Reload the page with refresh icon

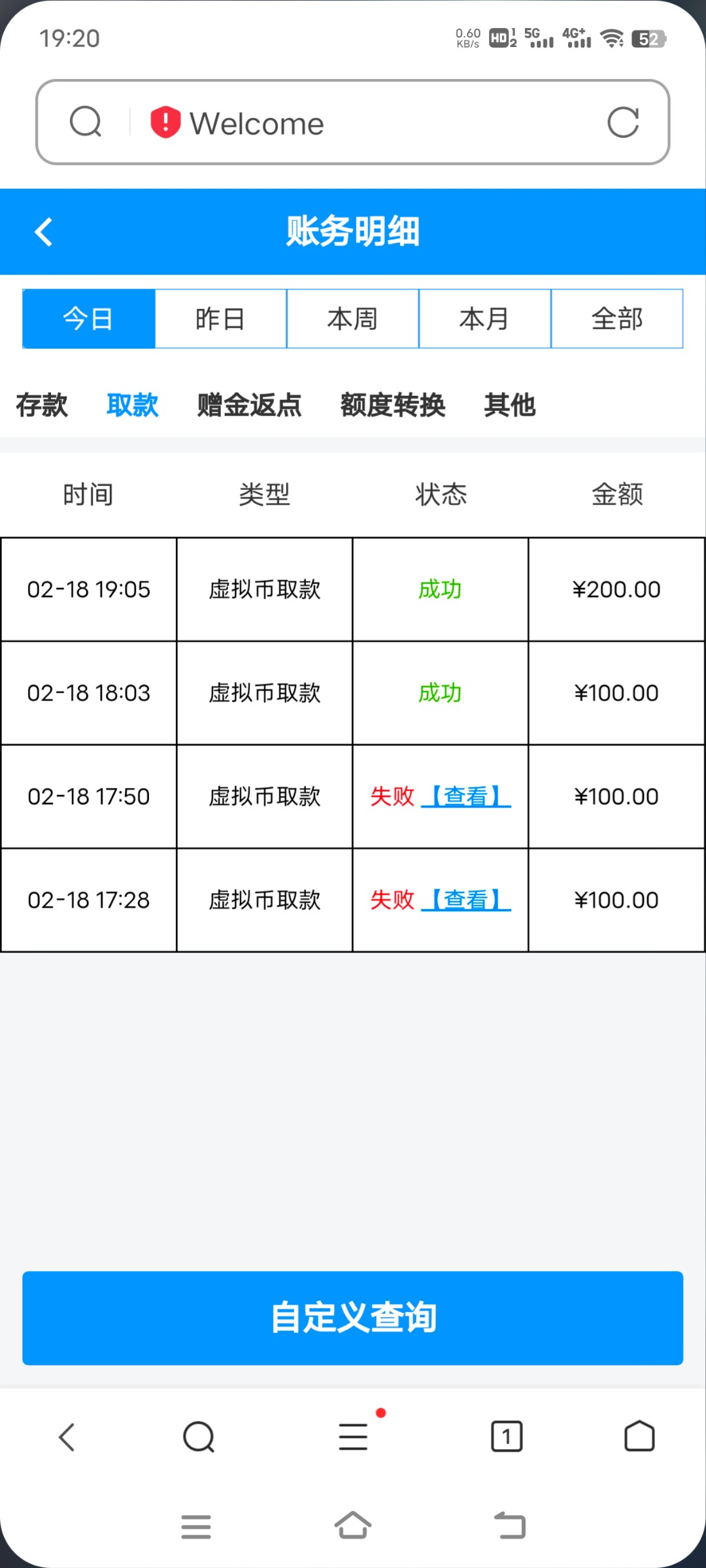tap(622, 123)
